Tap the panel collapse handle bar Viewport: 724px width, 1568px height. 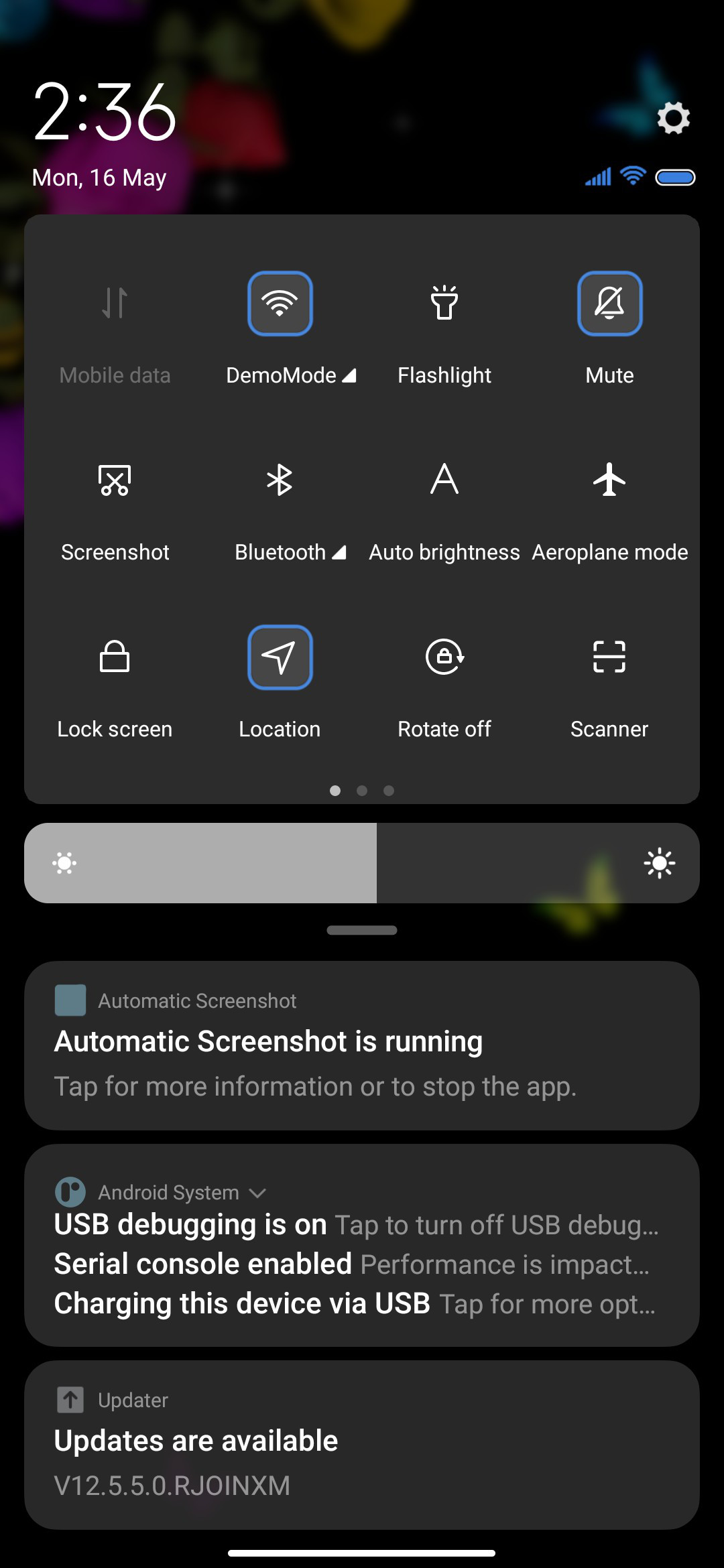pos(362,930)
